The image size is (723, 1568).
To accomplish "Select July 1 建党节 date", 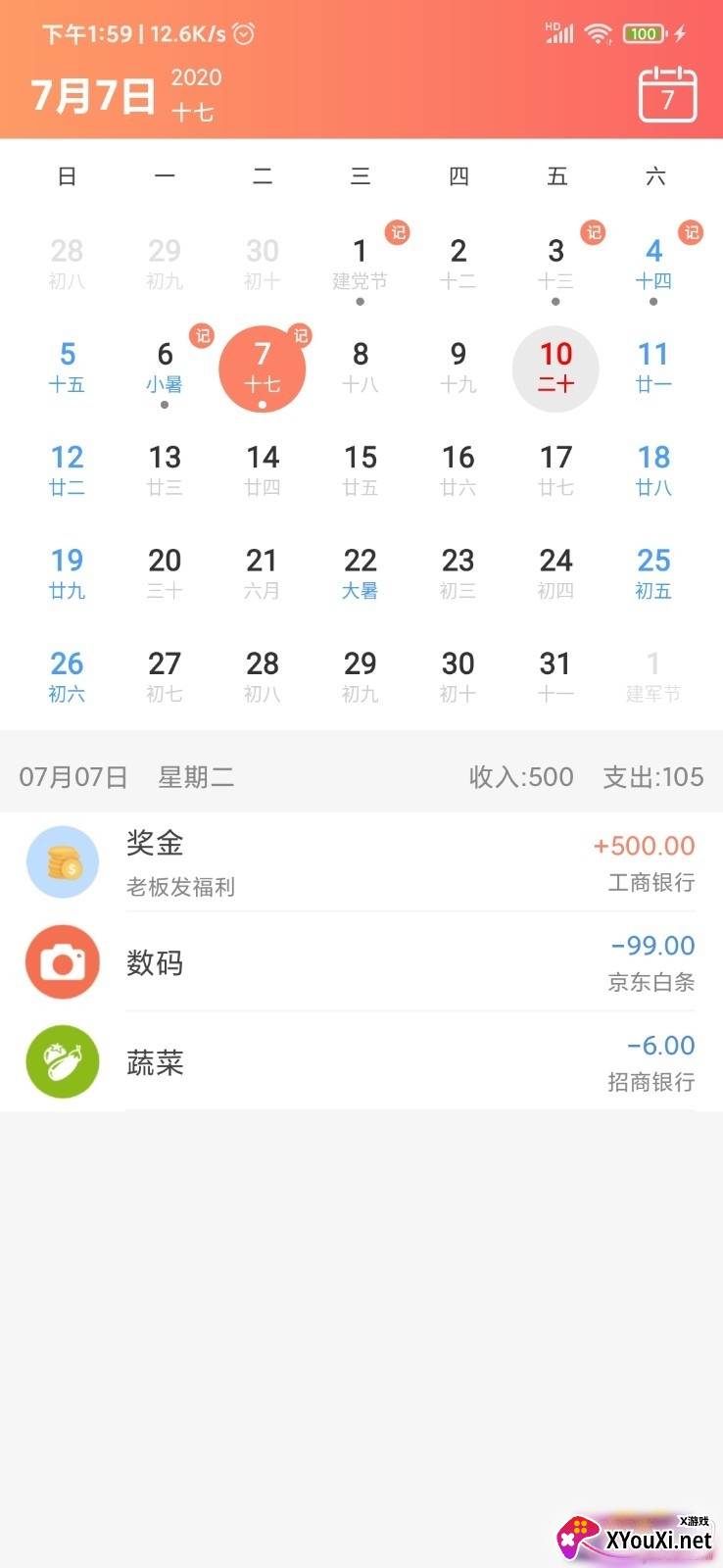I will [x=361, y=267].
